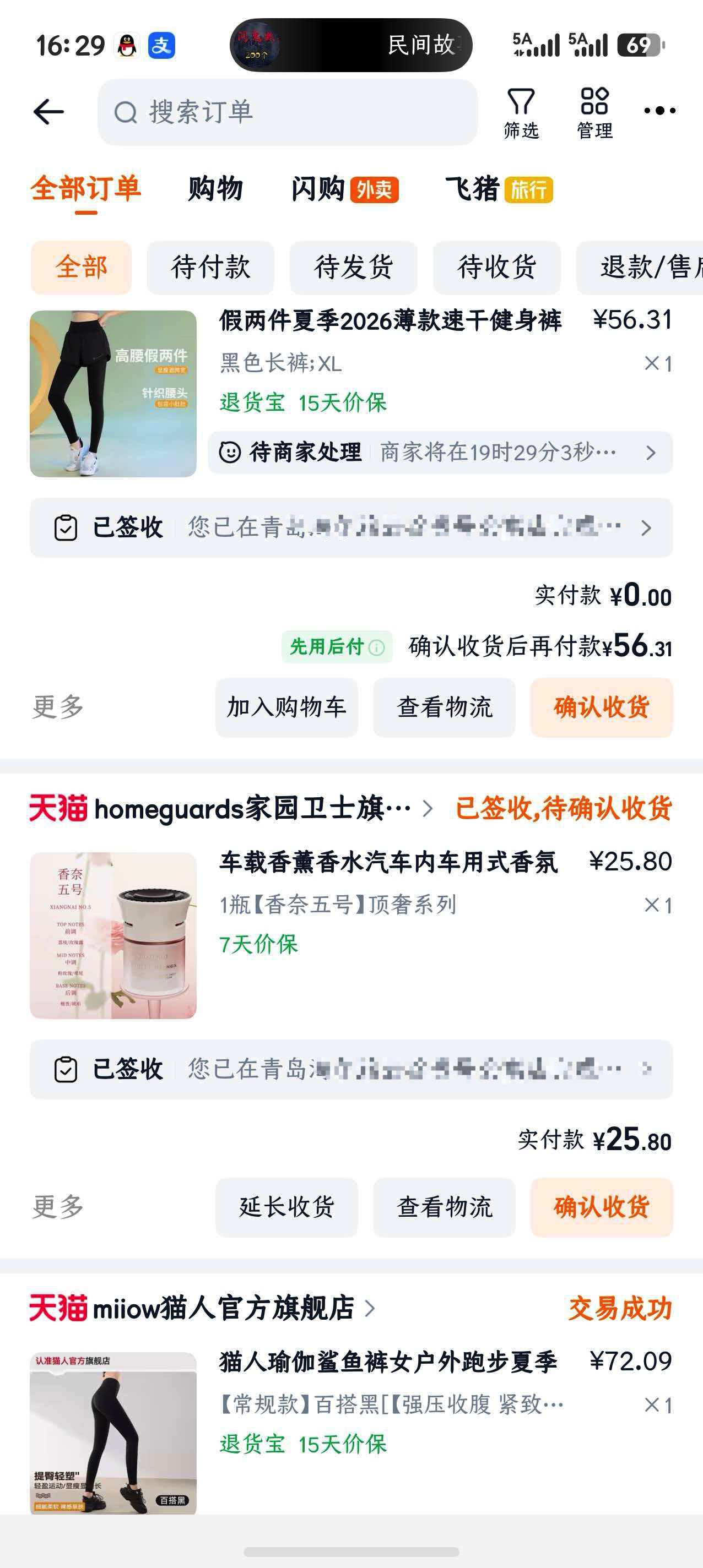Open 管理 to manage orders

tap(594, 113)
